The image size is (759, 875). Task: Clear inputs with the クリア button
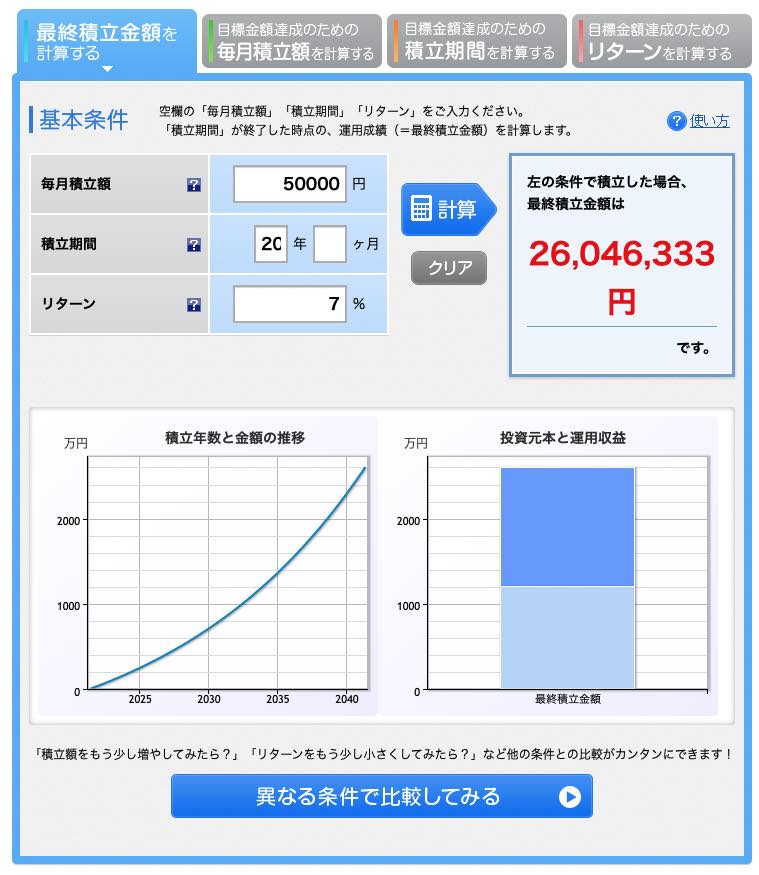point(448,268)
